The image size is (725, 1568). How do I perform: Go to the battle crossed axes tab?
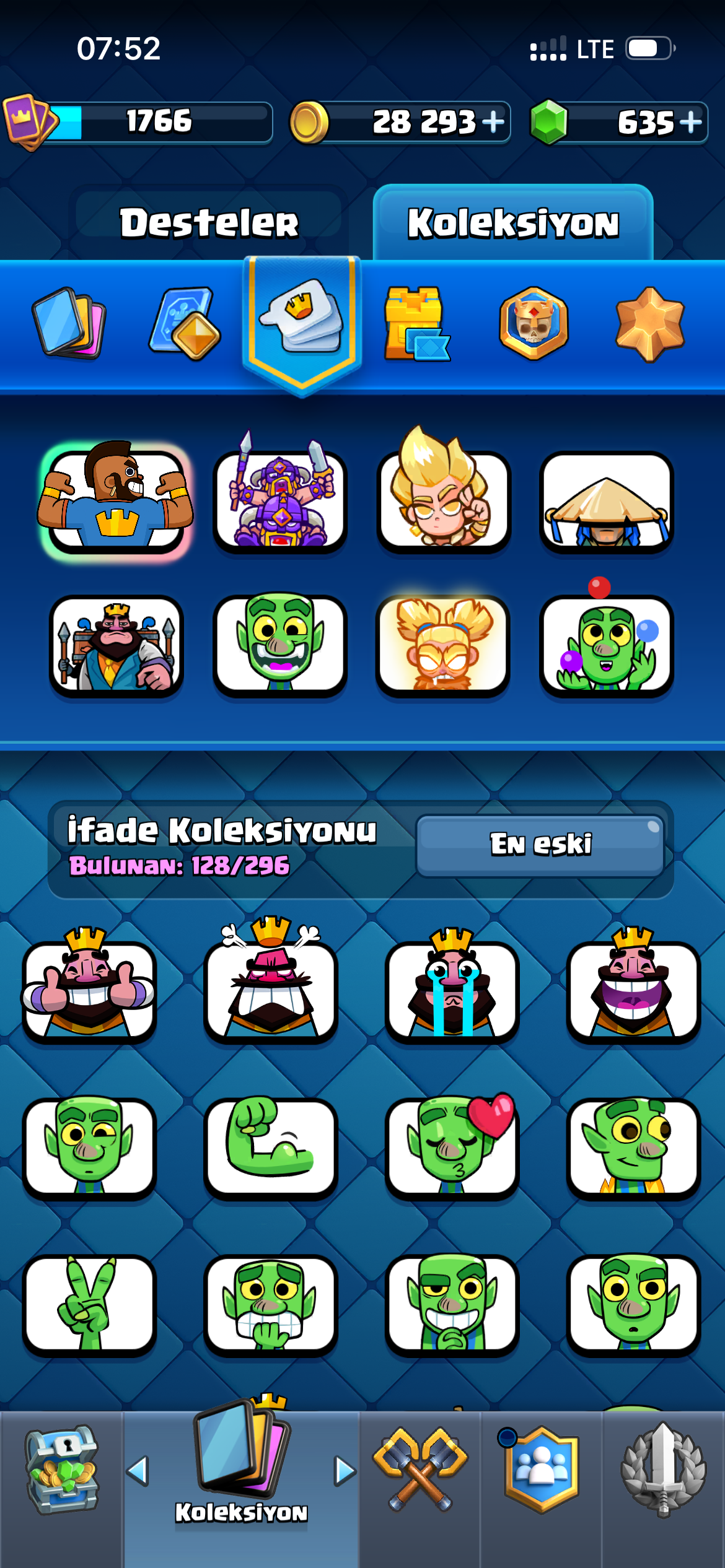[x=420, y=1469]
